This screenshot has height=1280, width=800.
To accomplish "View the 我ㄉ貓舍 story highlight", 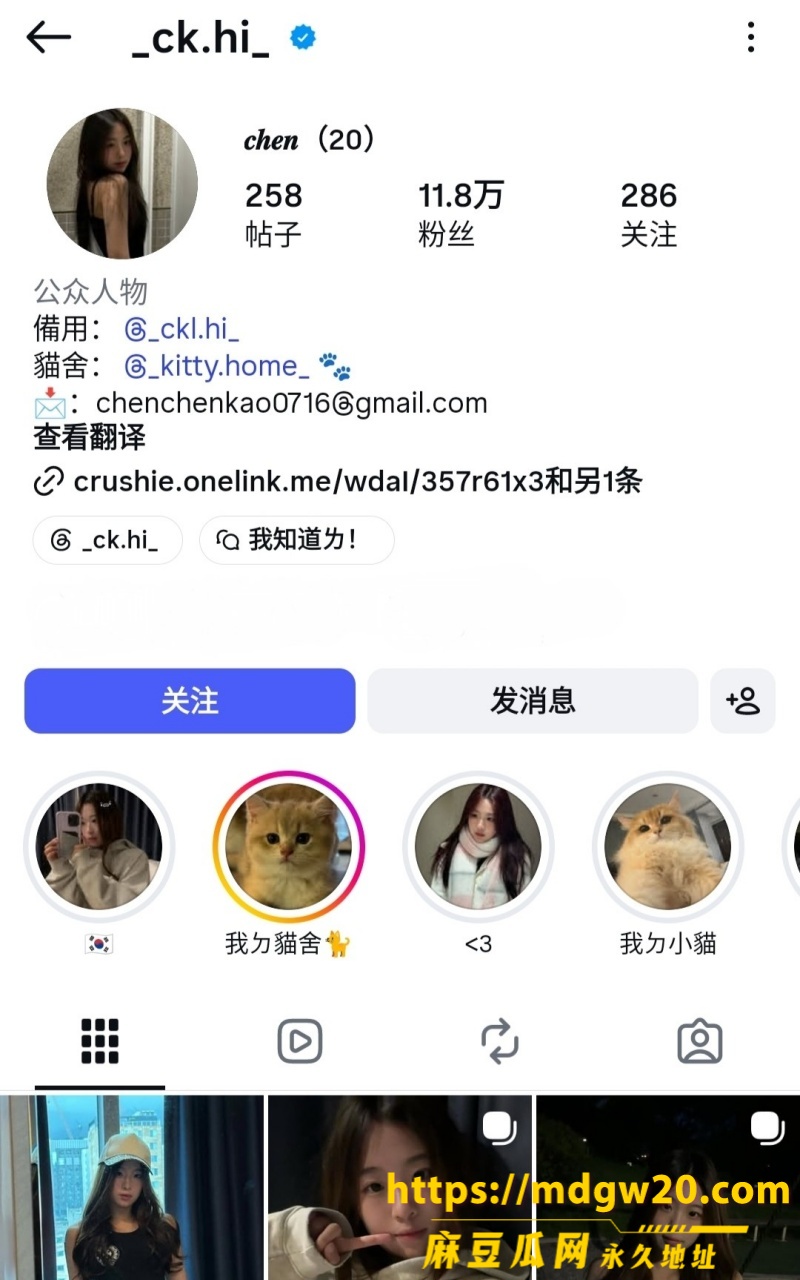I will (x=288, y=846).
